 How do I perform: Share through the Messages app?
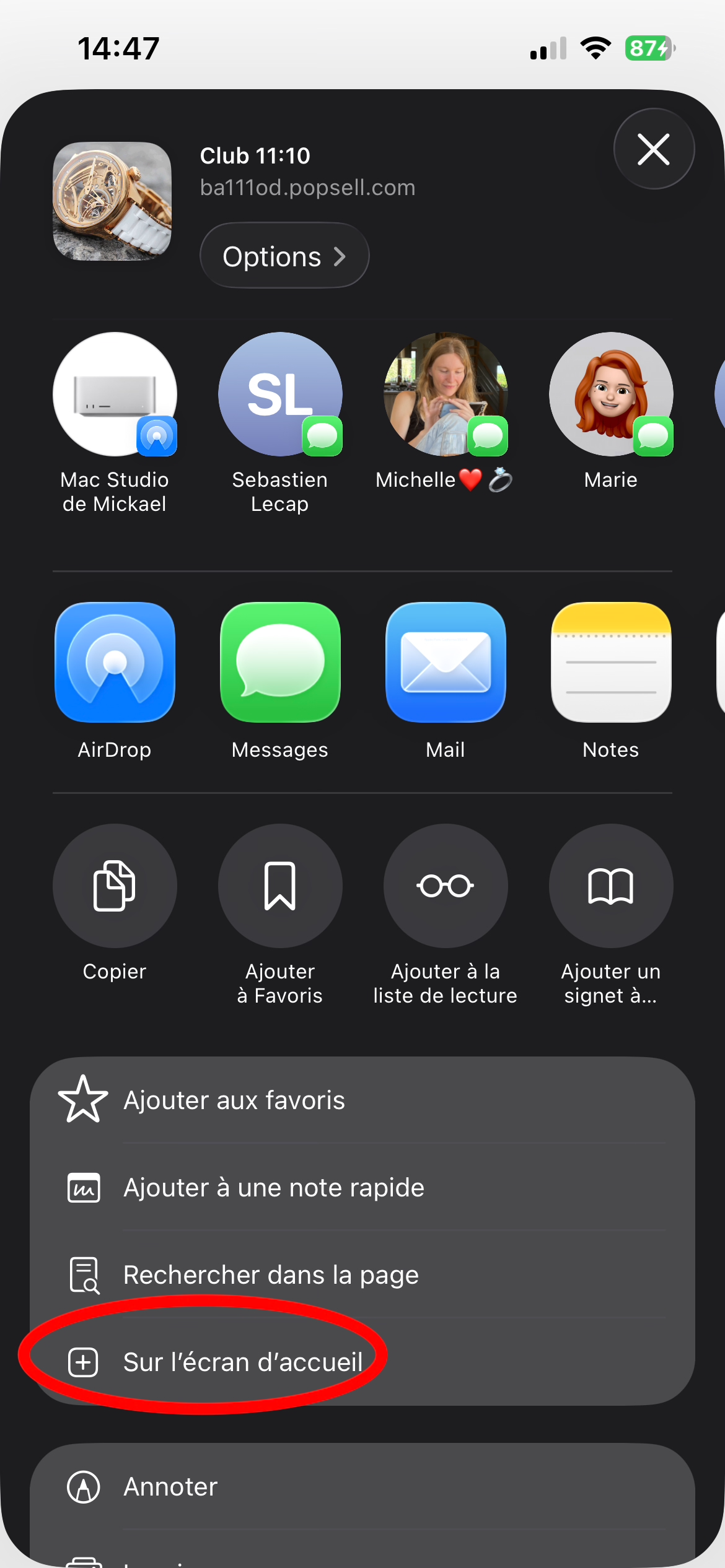click(280, 662)
